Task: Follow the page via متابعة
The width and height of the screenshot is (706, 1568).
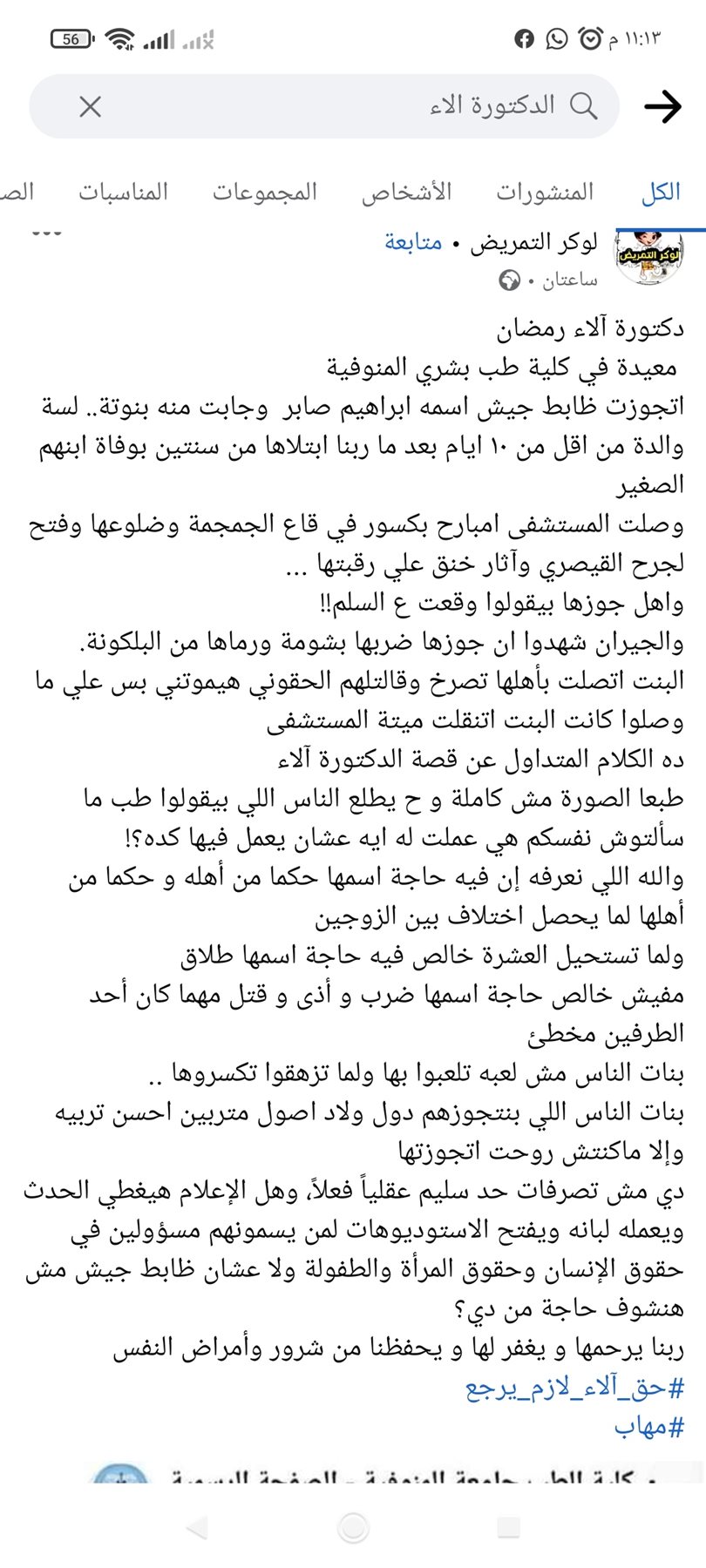Action: click(x=413, y=243)
